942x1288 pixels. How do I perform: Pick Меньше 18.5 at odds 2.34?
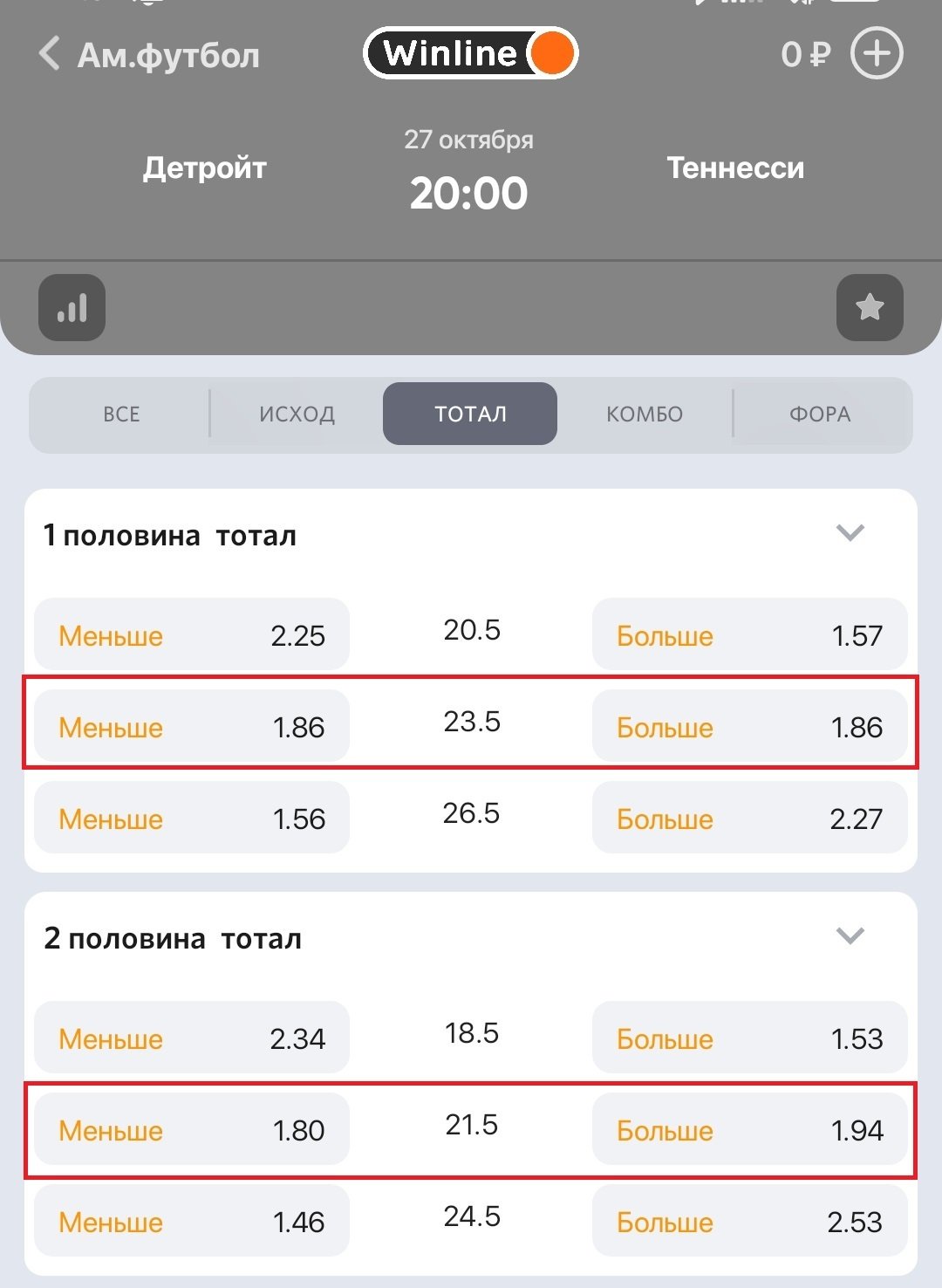192,1038
